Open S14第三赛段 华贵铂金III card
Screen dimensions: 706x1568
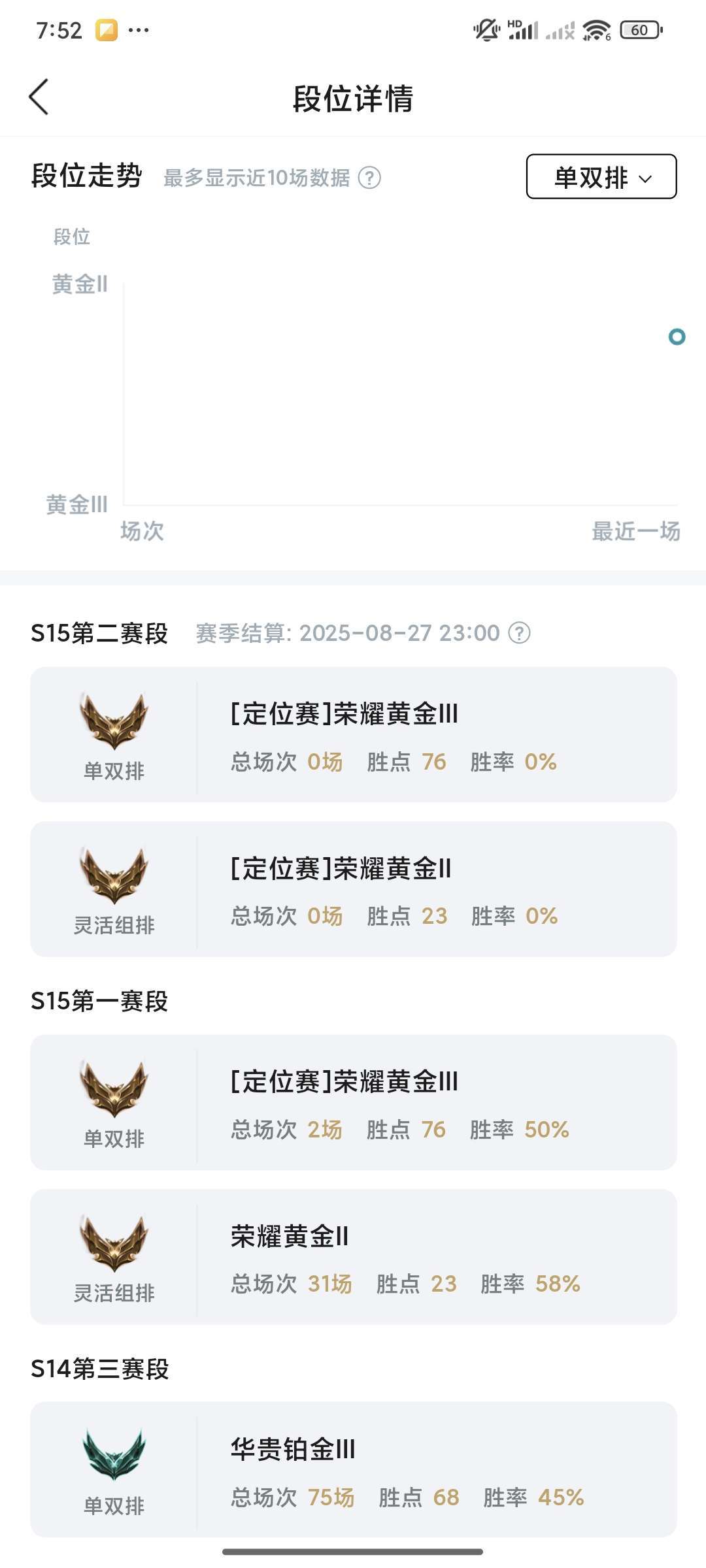point(354,1469)
